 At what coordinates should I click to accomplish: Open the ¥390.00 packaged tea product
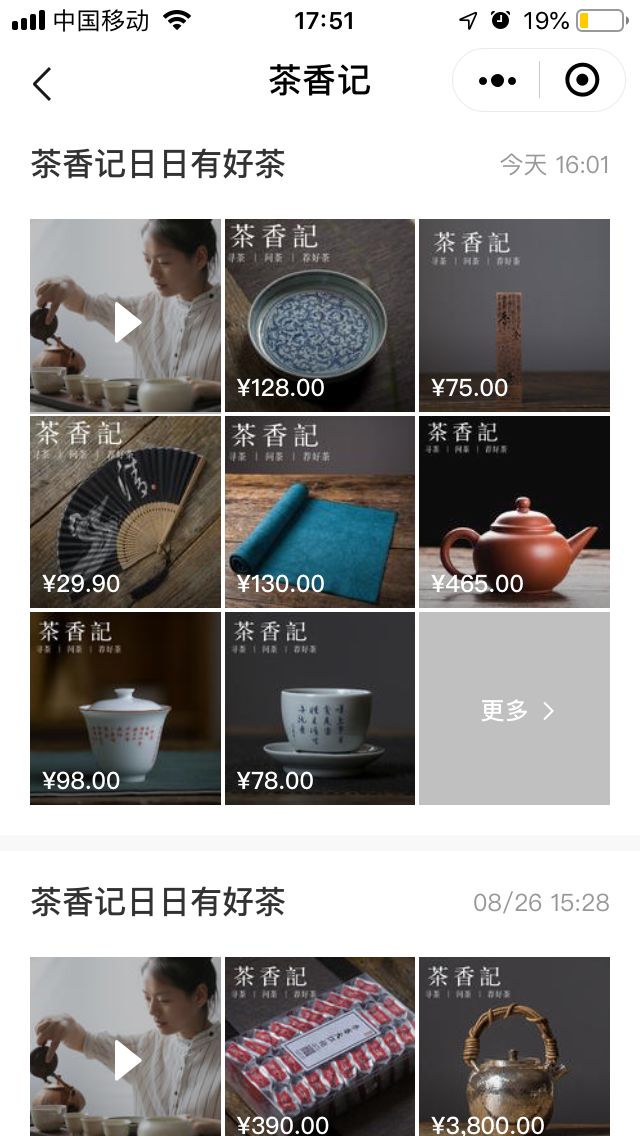(x=319, y=1046)
